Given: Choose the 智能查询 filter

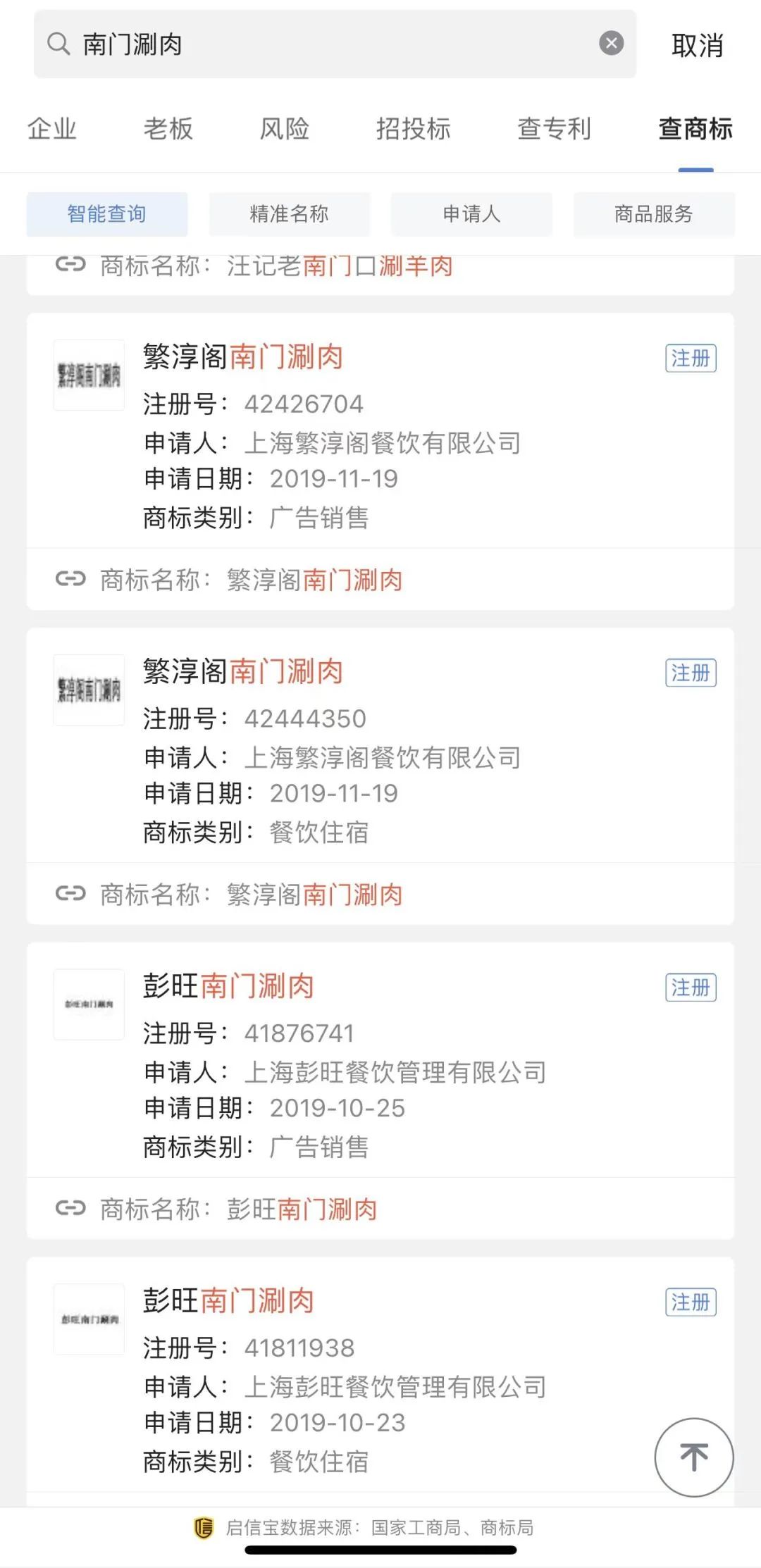Looking at the screenshot, I should 107,214.
